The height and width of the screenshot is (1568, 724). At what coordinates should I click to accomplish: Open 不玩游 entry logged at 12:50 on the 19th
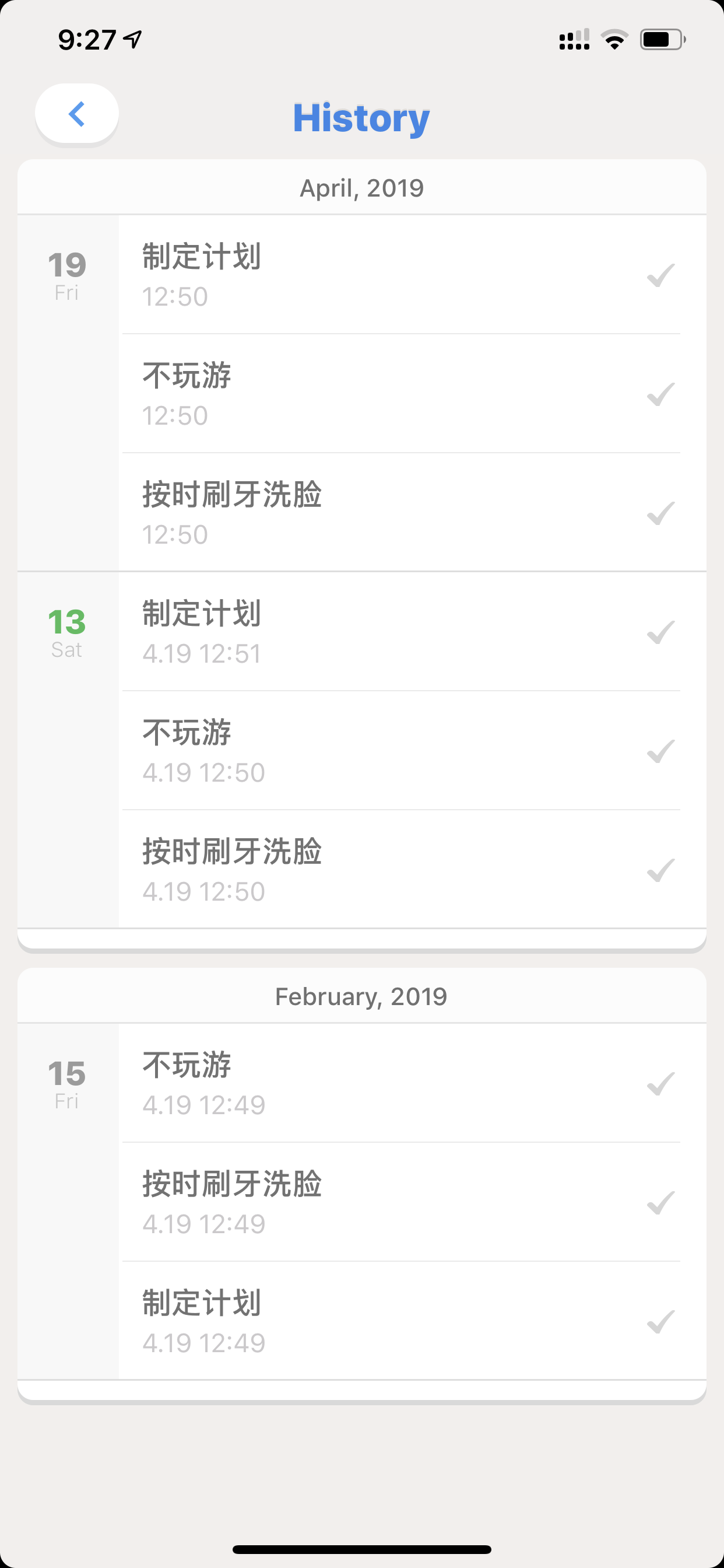click(413, 394)
